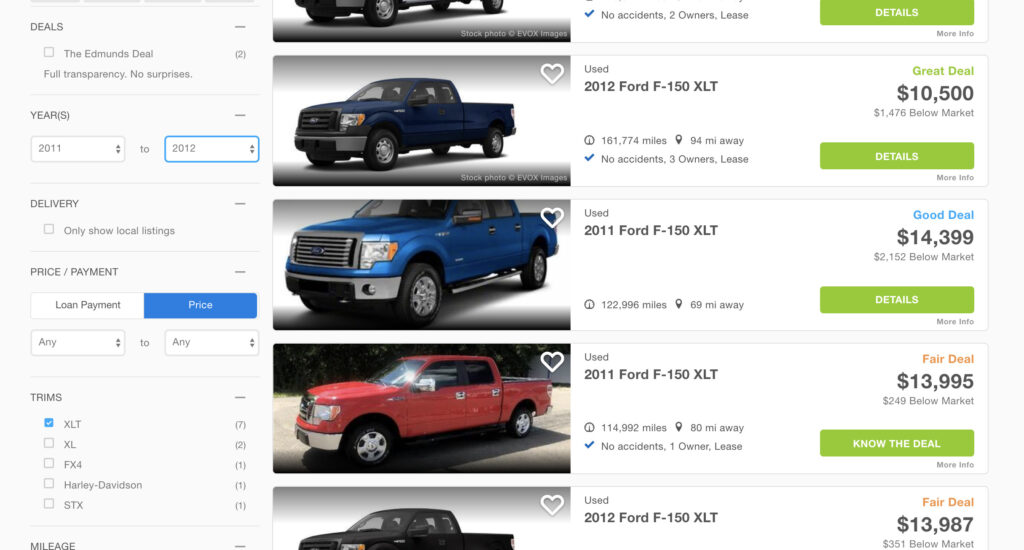The width and height of the screenshot is (1024, 550).
Task: Switch to the Loan Payment tab
Action: pos(88,305)
